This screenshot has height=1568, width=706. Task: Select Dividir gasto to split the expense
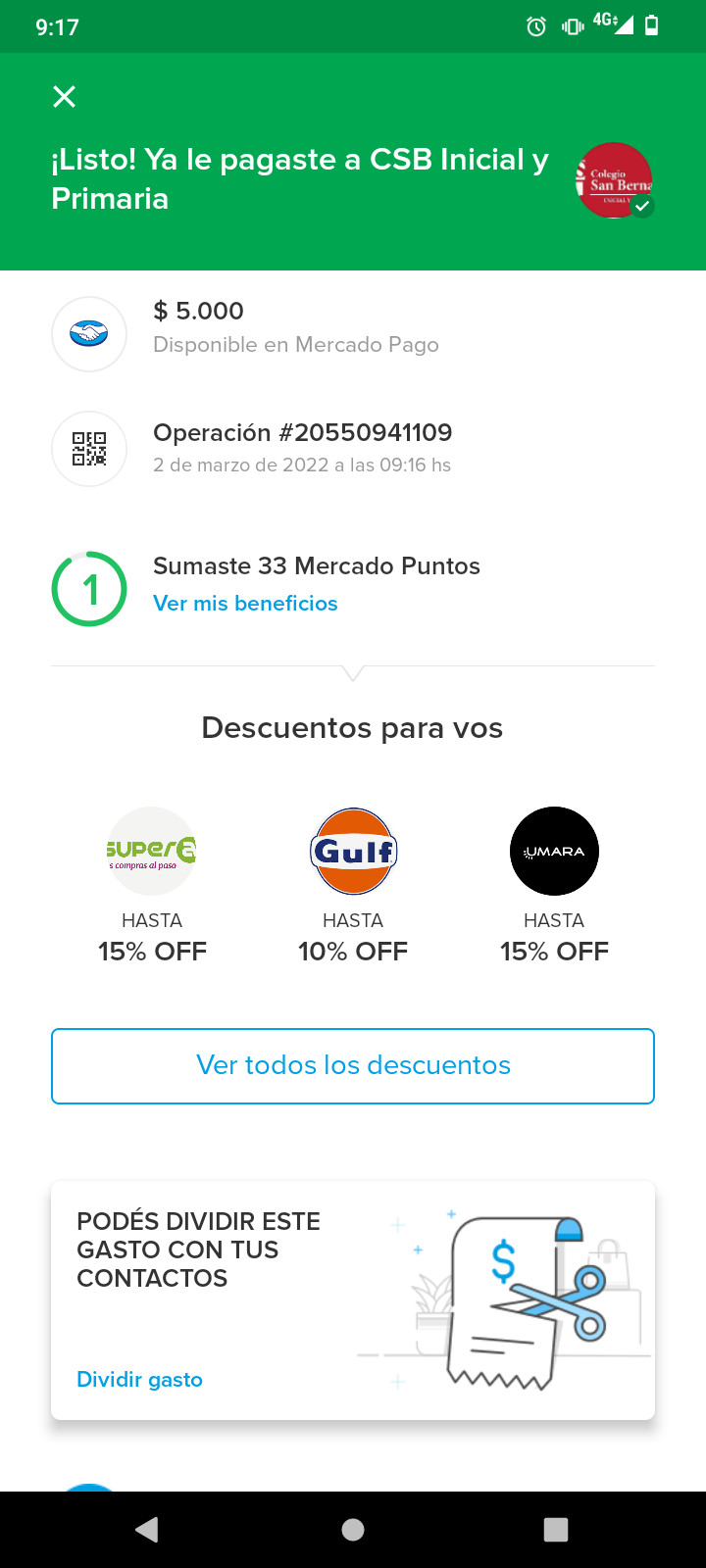click(x=139, y=1379)
